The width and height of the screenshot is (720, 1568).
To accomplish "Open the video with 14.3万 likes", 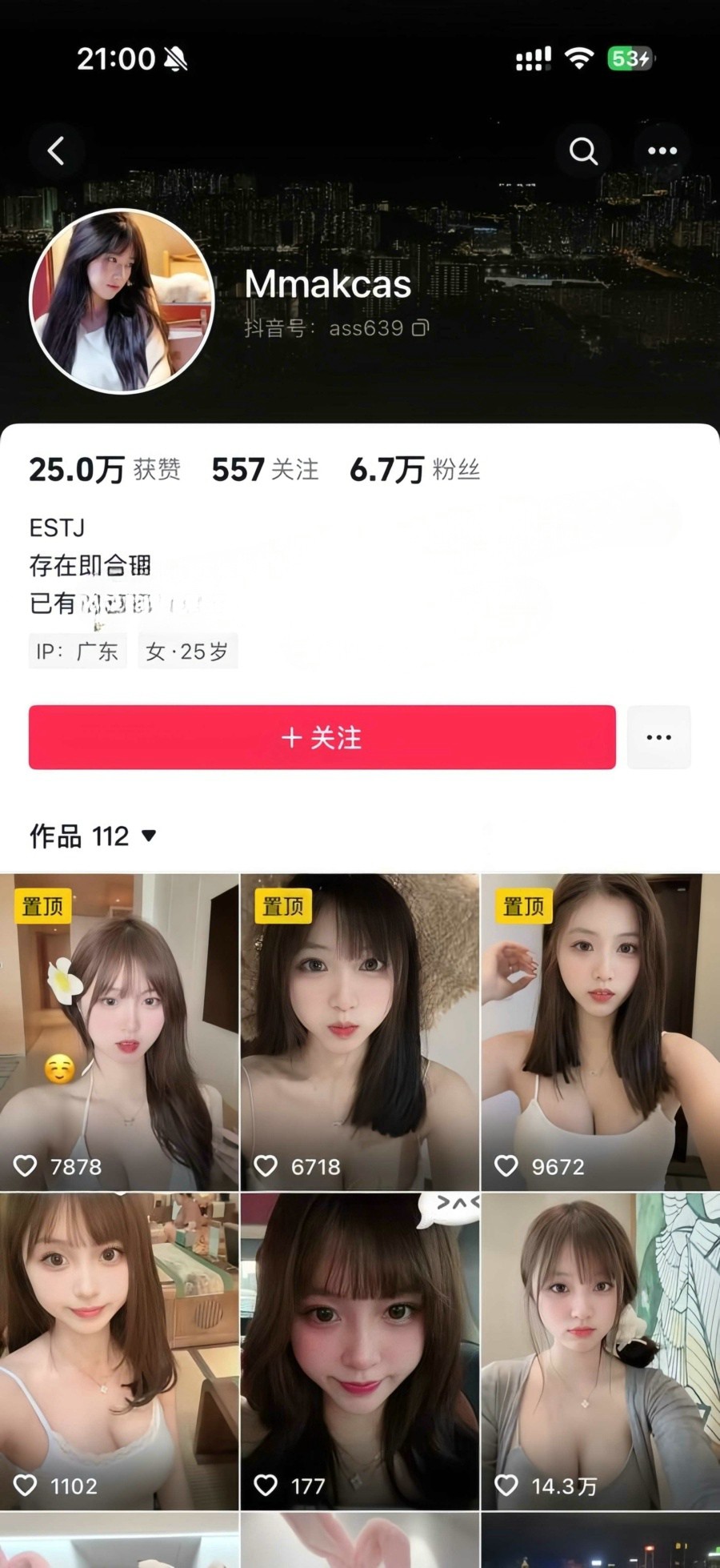I will pos(601,1351).
